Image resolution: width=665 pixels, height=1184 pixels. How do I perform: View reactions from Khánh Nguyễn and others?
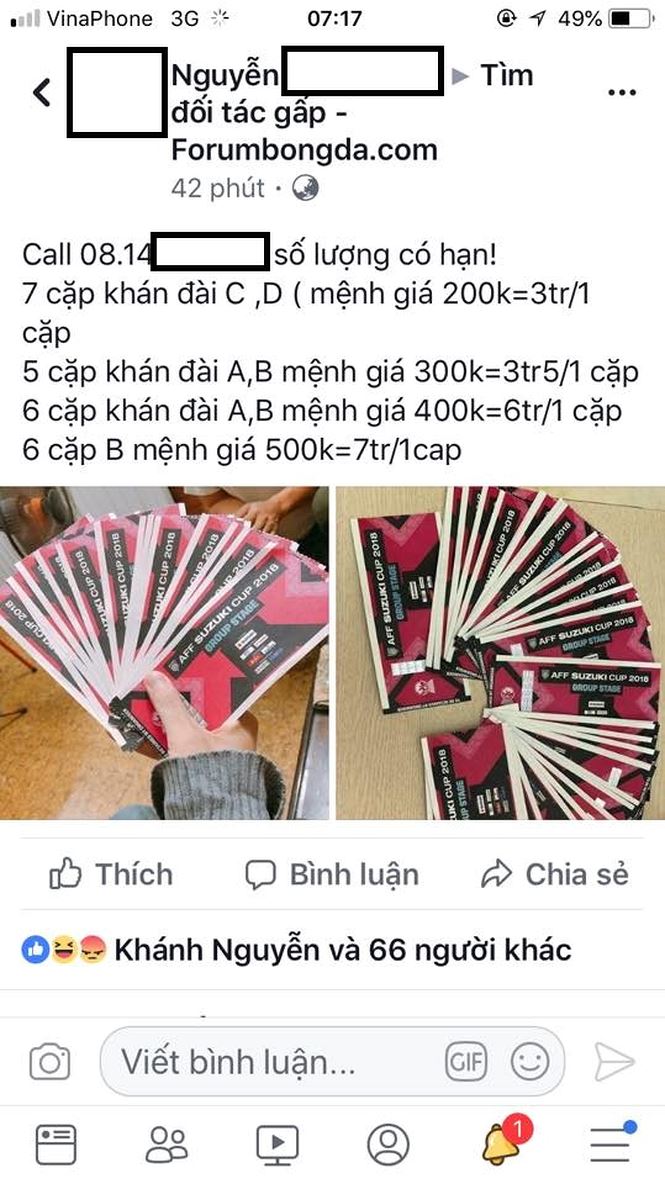300,949
